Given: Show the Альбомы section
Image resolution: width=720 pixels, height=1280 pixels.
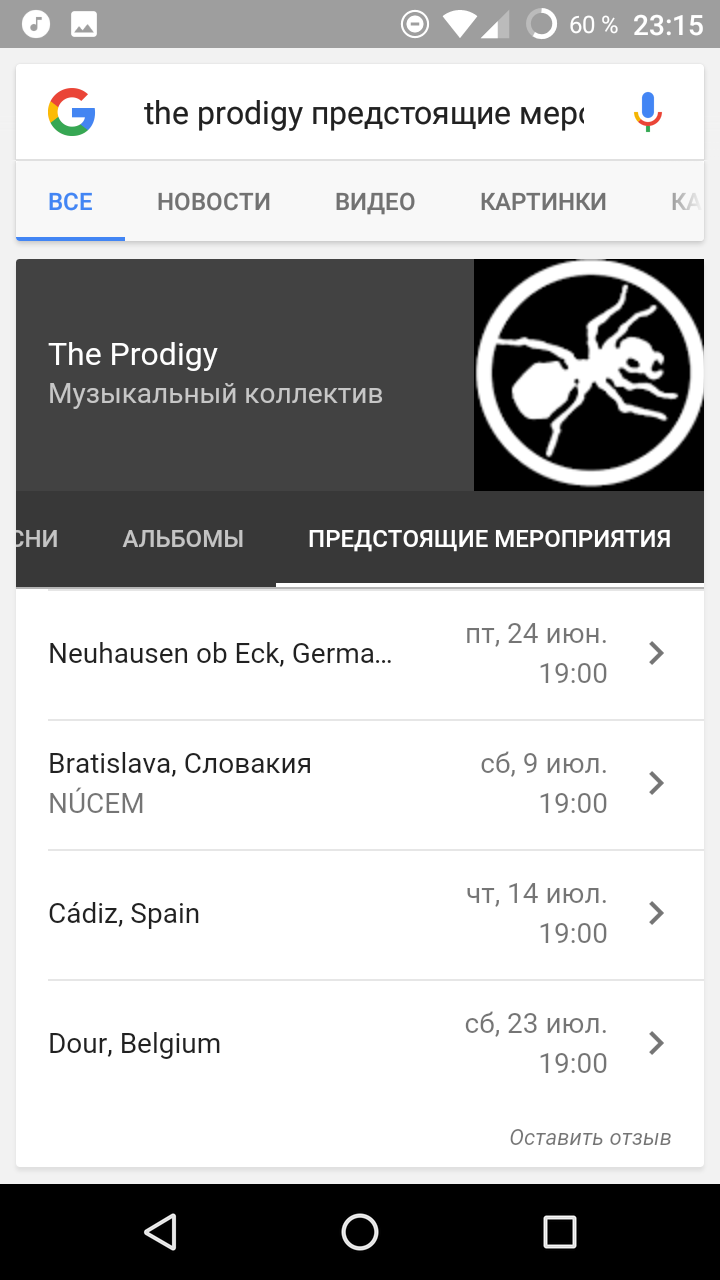Looking at the screenshot, I should click(183, 539).
